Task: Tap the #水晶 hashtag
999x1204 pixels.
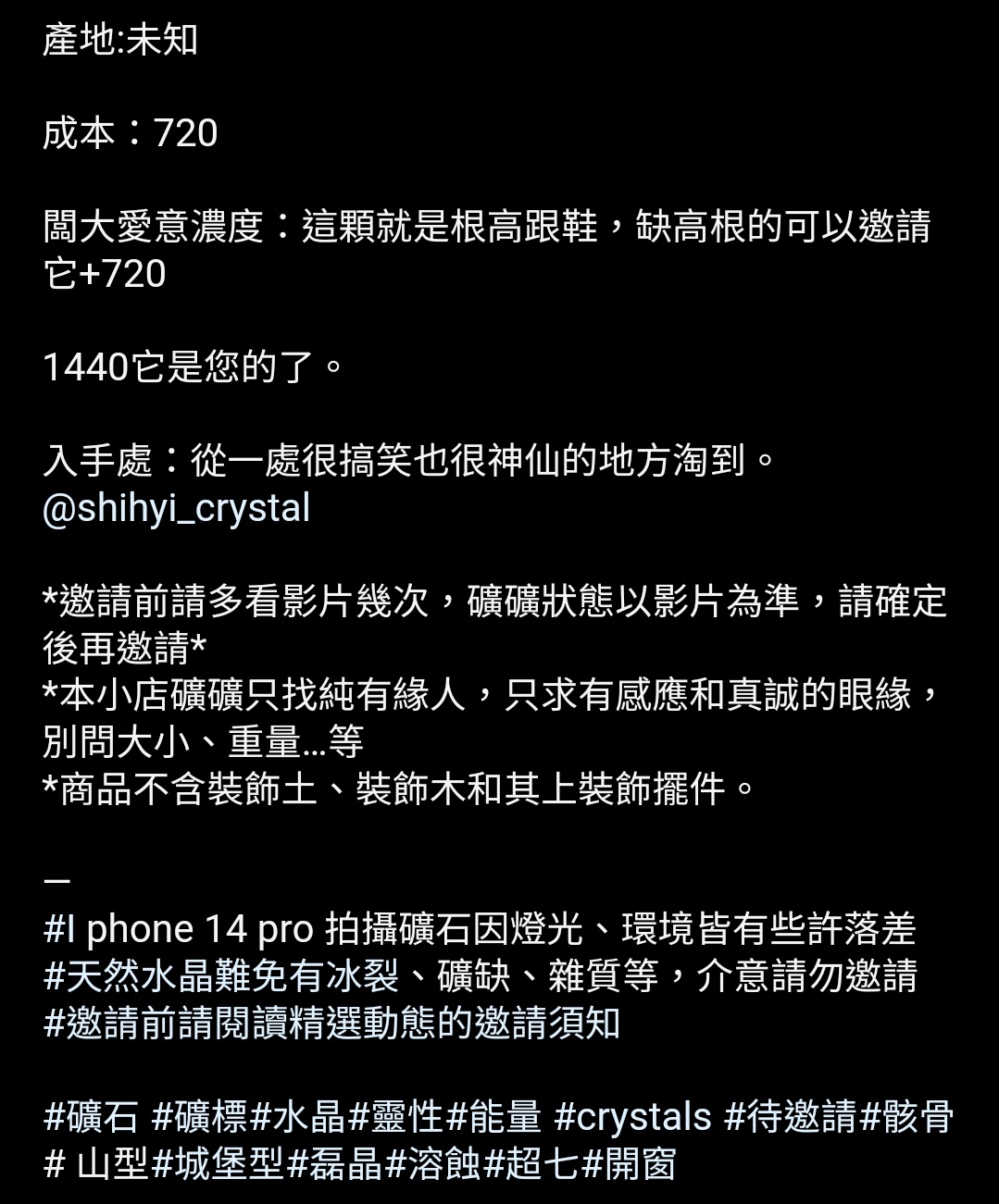Action: tap(298, 1116)
